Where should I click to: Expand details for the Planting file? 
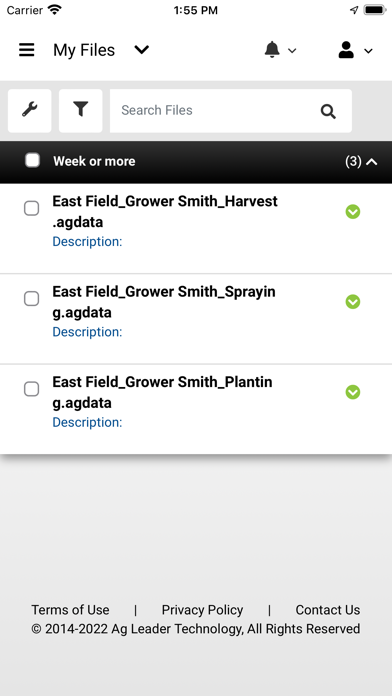(x=353, y=392)
